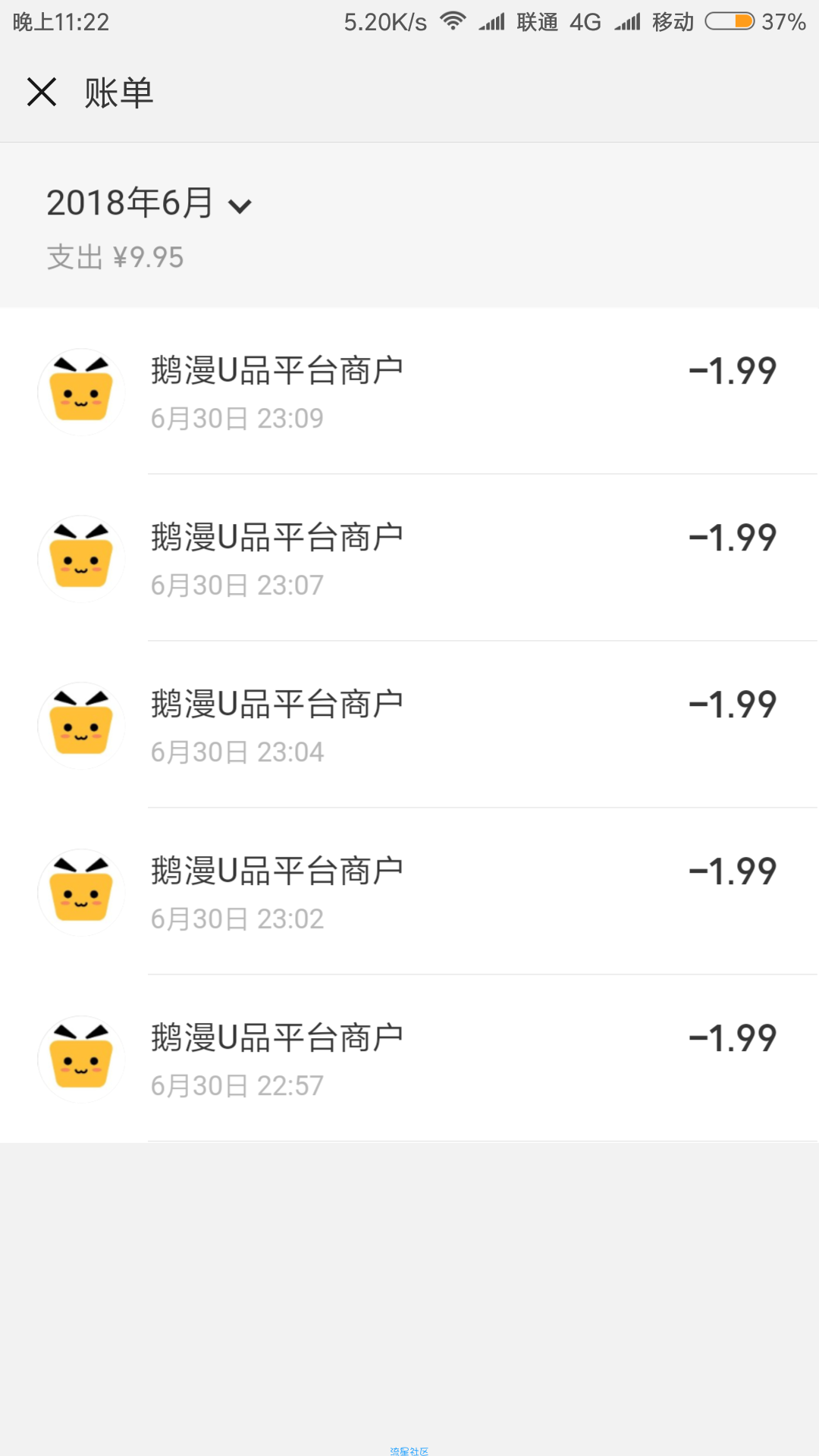View the 6月30日 23:04 payment details
The height and width of the screenshot is (1456, 819).
(x=409, y=725)
